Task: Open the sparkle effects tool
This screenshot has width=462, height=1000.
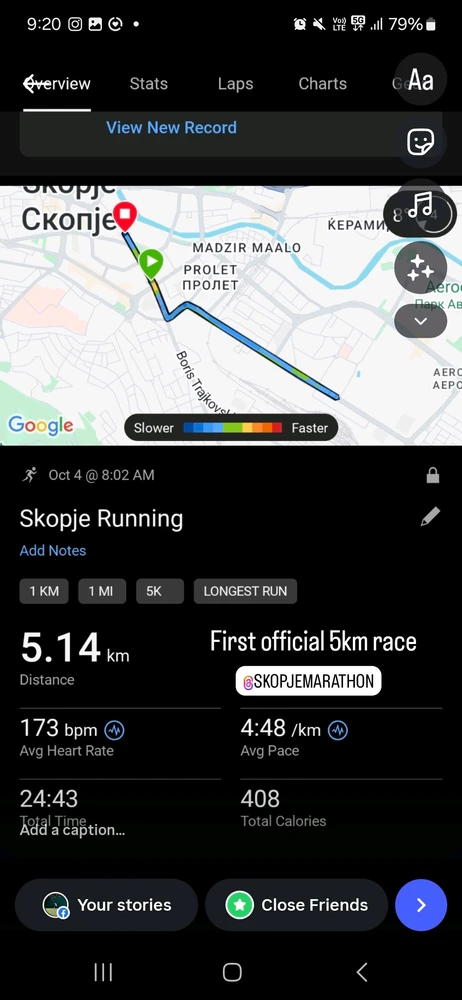Action: tap(421, 267)
